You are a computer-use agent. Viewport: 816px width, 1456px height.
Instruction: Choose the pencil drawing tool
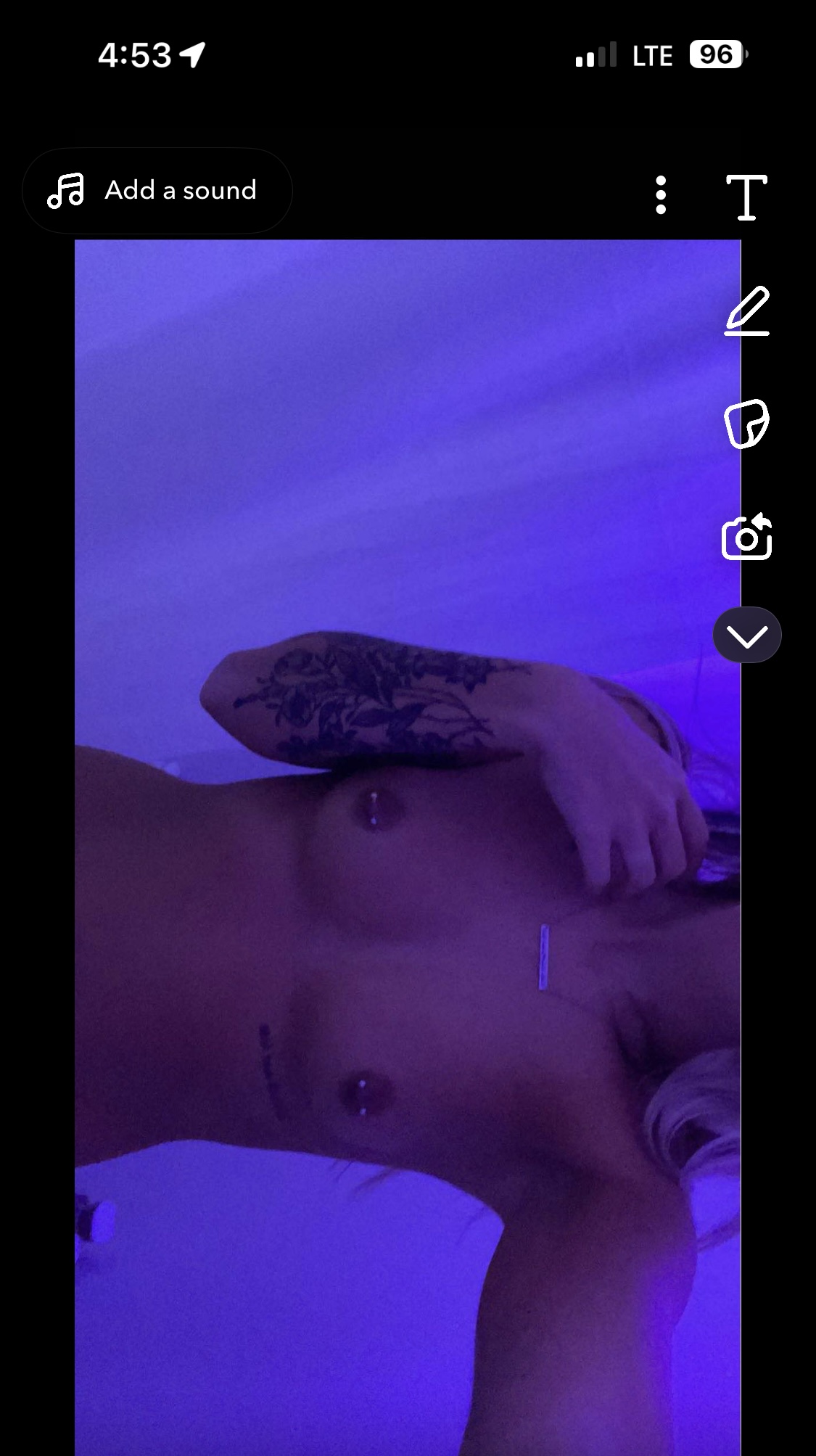[x=746, y=311]
